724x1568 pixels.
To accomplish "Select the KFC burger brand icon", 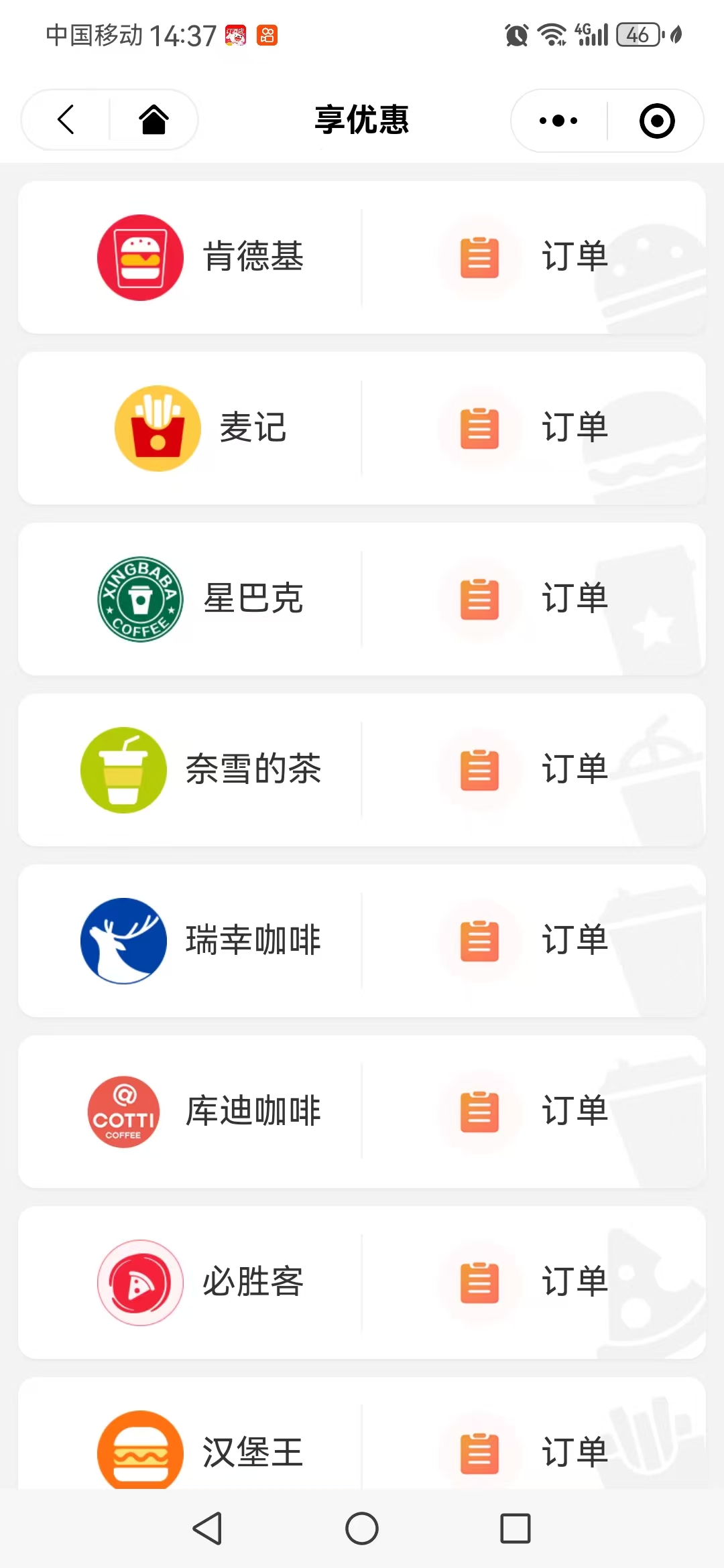I will pyautogui.click(x=140, y=257).
